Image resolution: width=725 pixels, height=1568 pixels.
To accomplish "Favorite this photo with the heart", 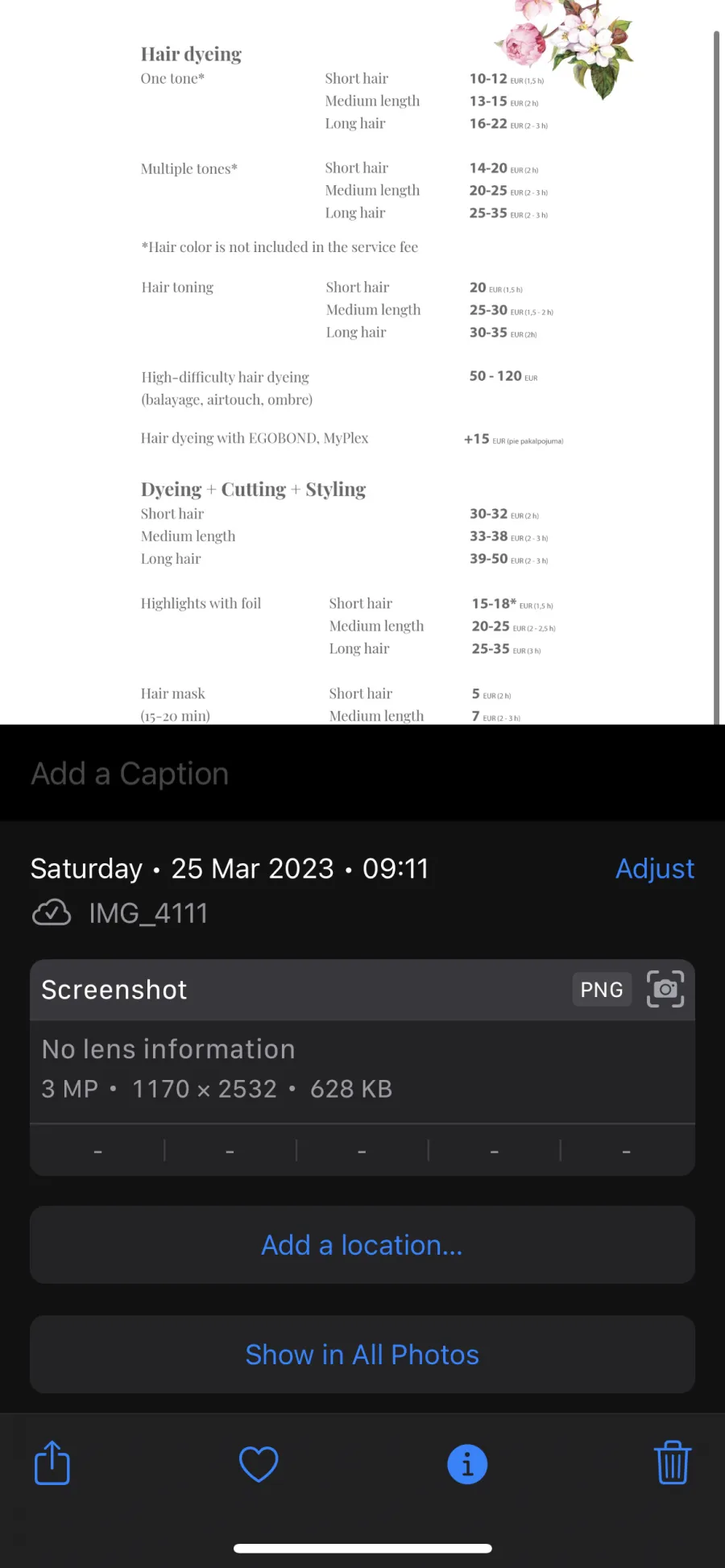I will (x=259, y=1463).
